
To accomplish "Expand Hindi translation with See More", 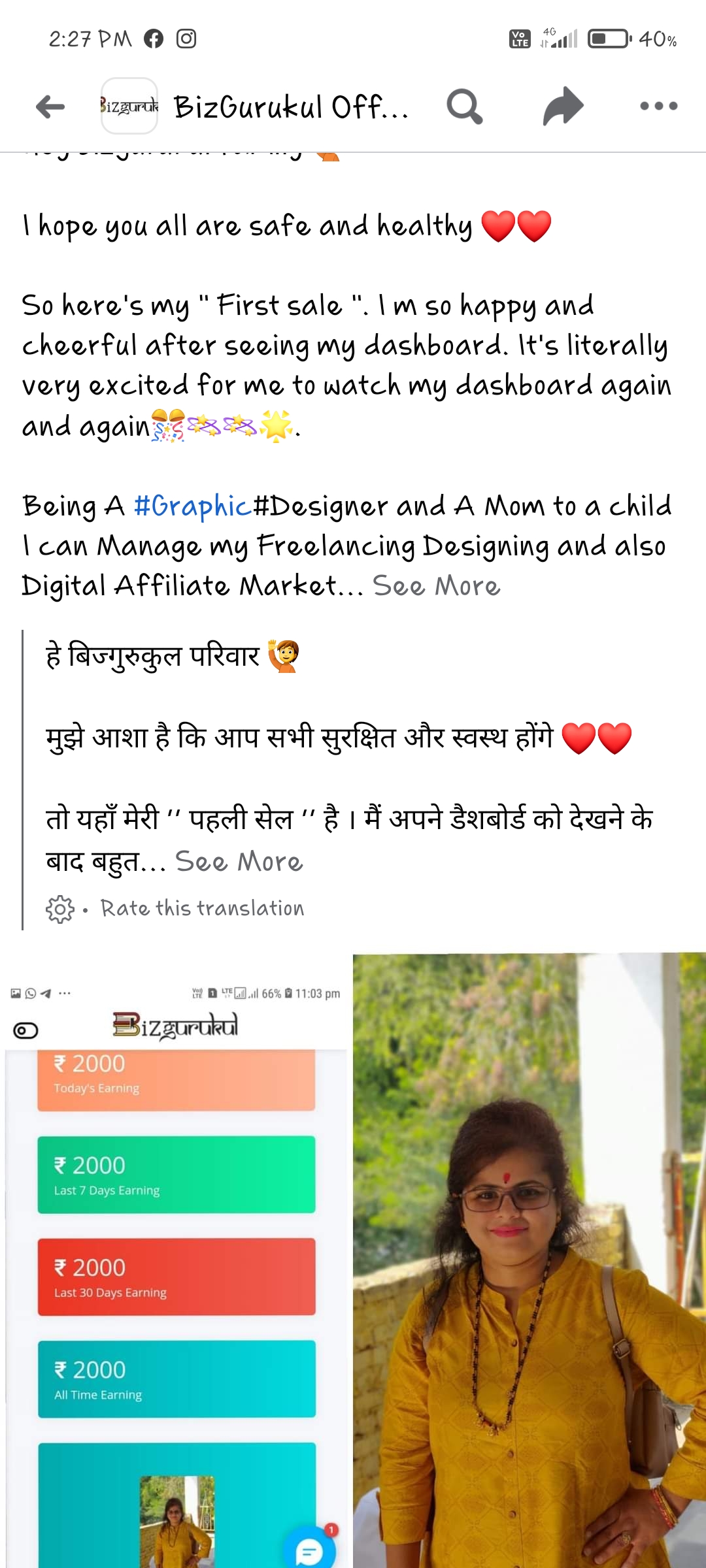I will 239,862.
